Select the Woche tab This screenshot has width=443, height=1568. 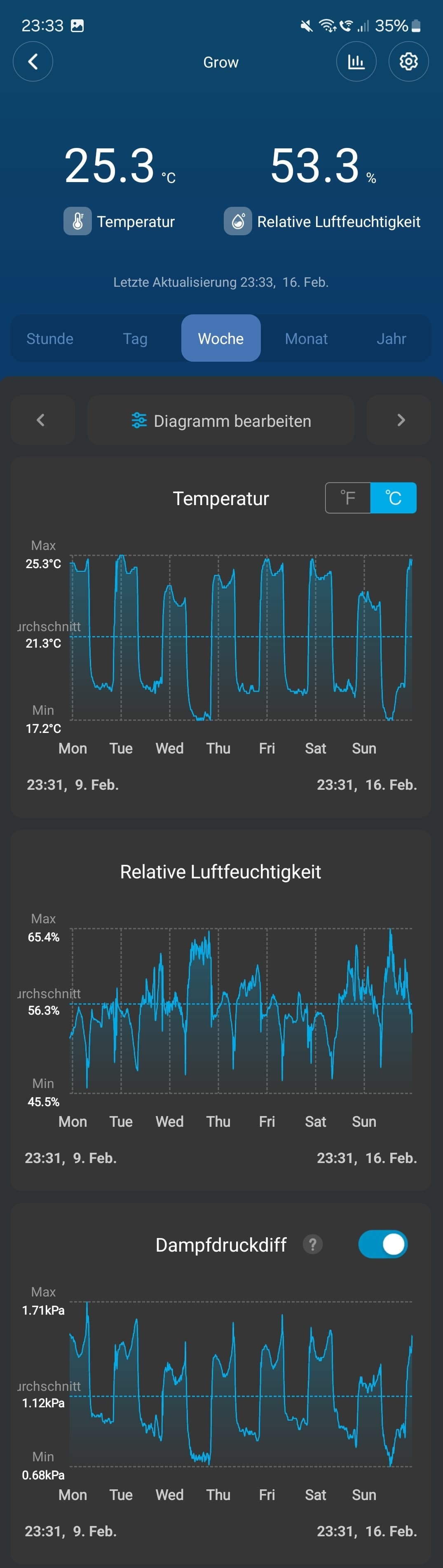221,338
